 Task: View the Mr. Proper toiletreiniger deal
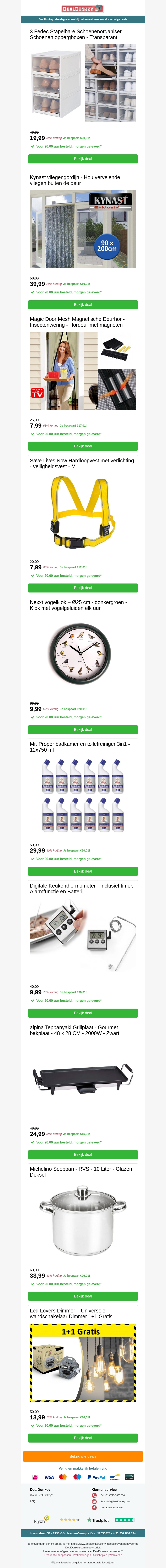pos(83,871)
